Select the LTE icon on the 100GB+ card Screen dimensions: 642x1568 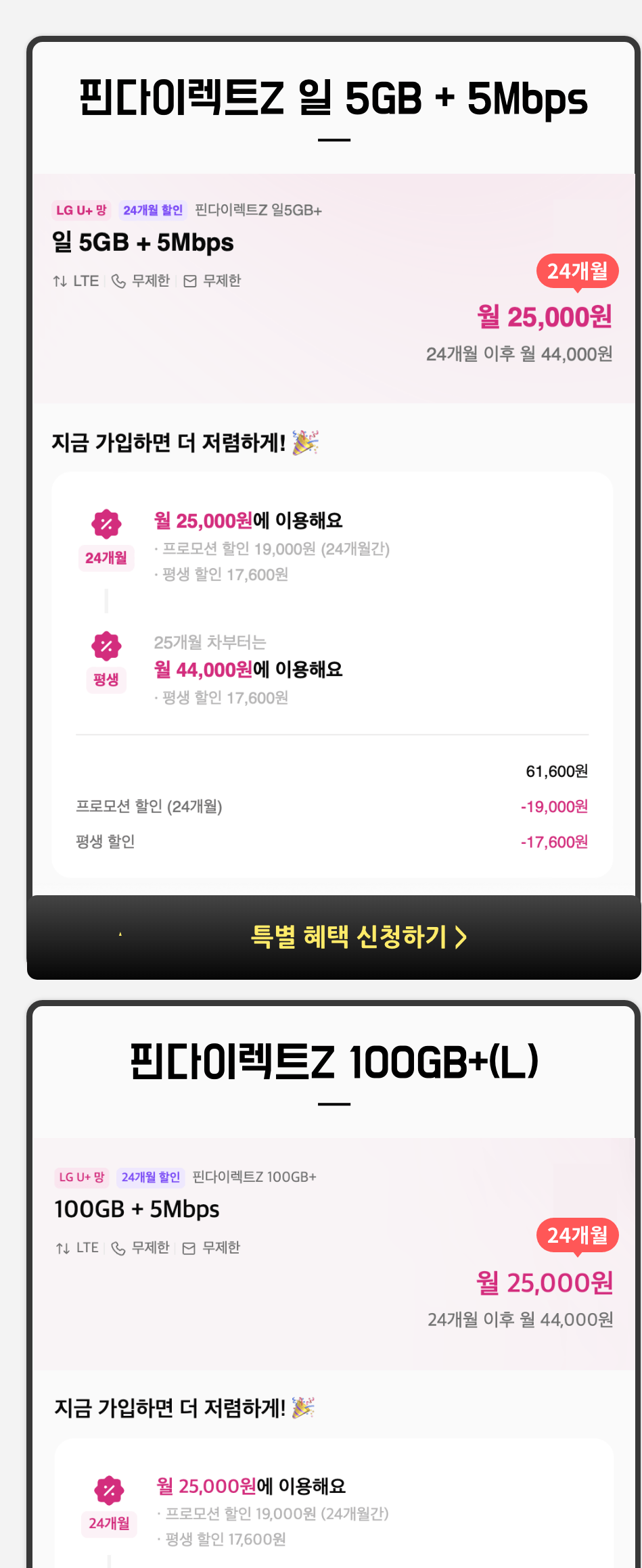coord(61,1248)
